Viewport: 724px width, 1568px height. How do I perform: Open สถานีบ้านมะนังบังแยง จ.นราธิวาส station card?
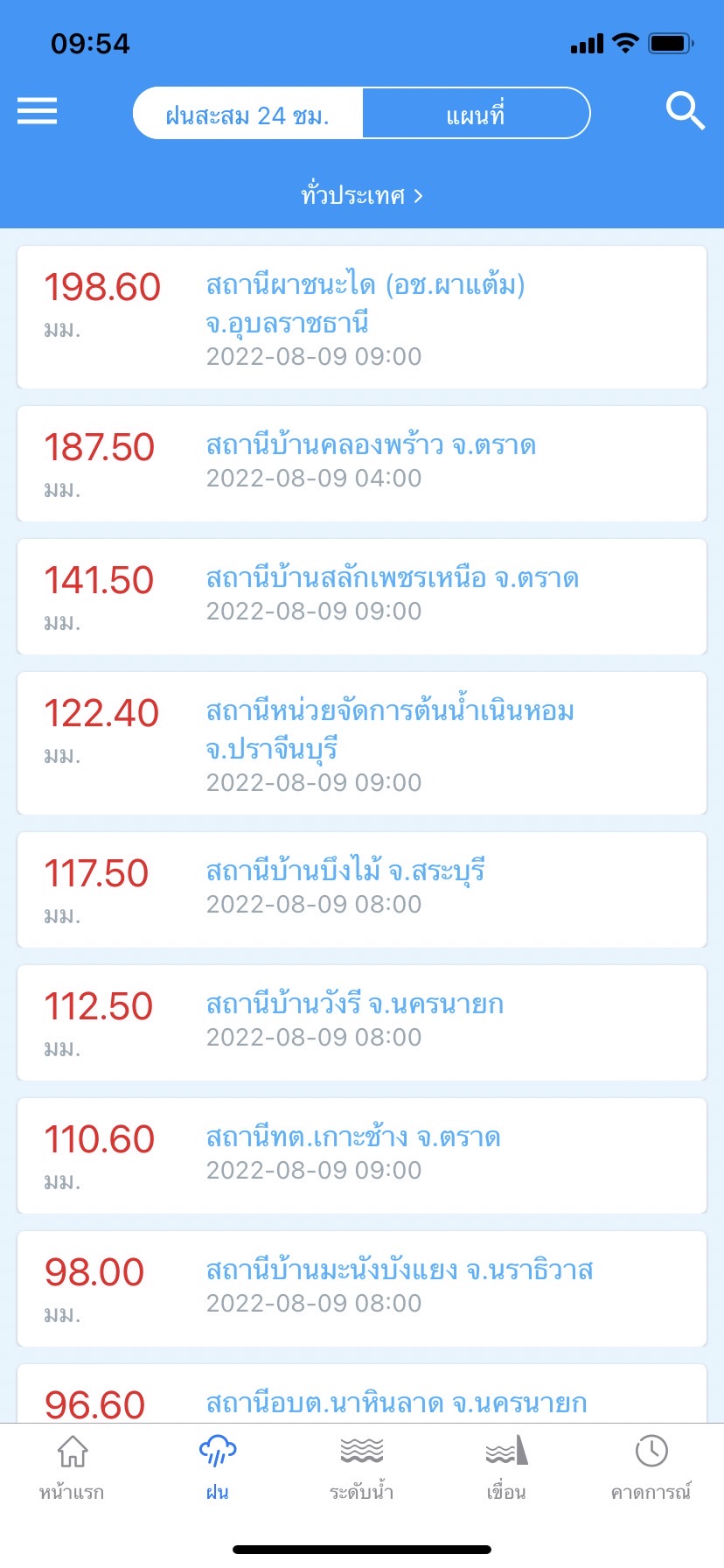(362, 1289)
